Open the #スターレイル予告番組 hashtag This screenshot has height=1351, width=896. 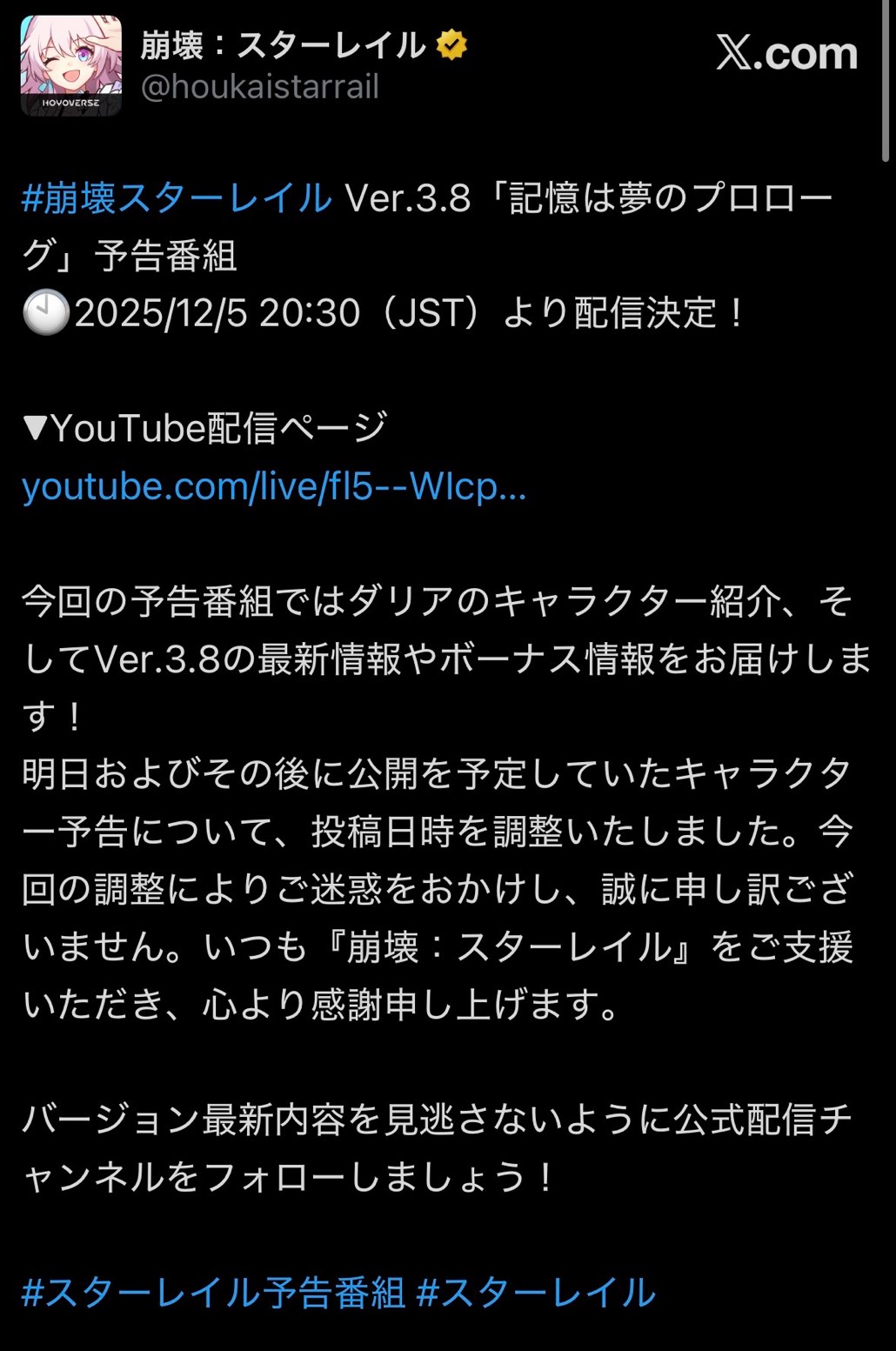tap(213, 1293)
